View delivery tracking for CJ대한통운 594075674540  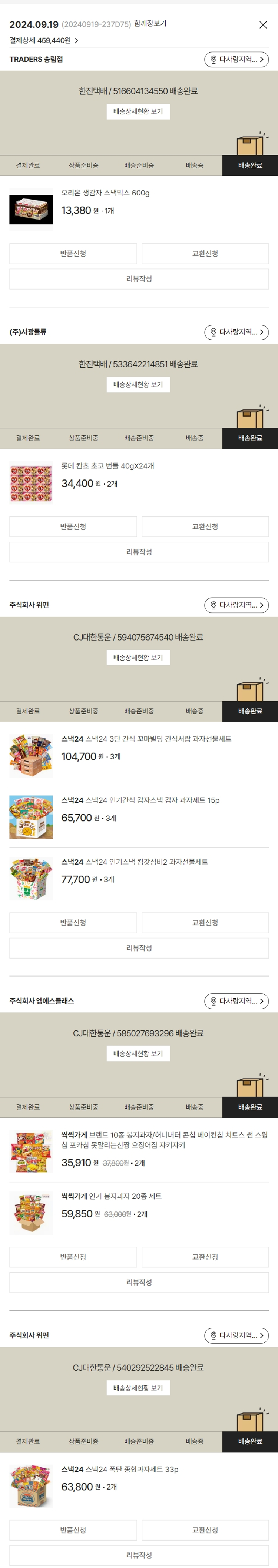(138, 658)
